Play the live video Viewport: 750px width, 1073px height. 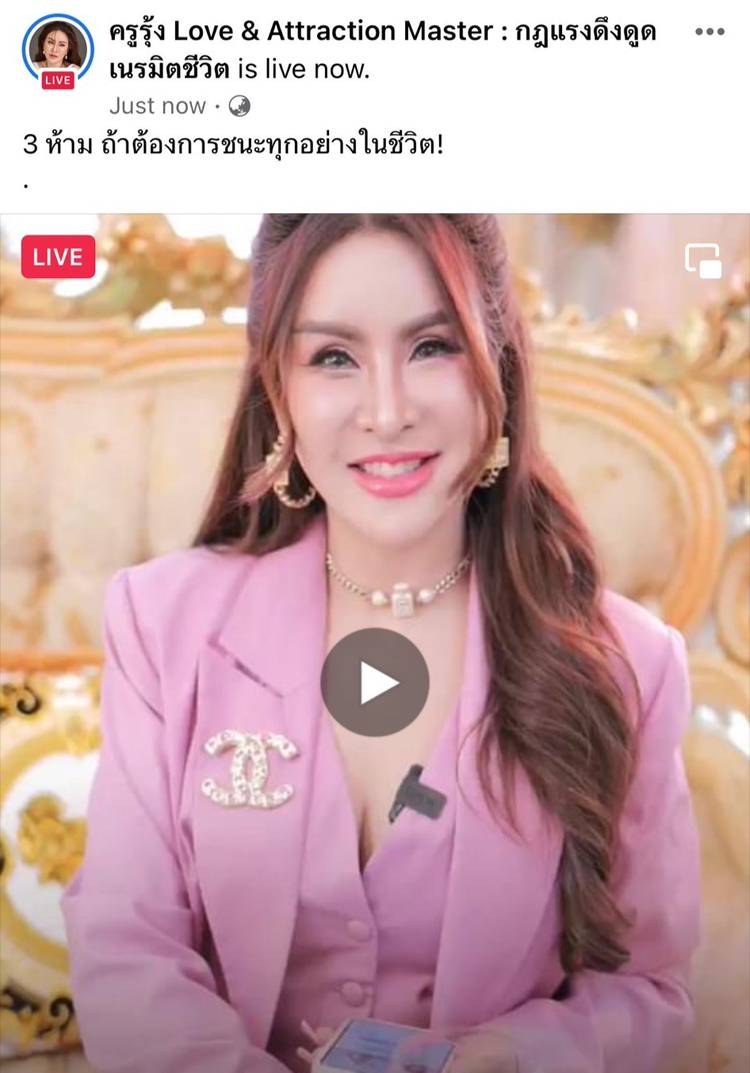click(x=374, y=682)
